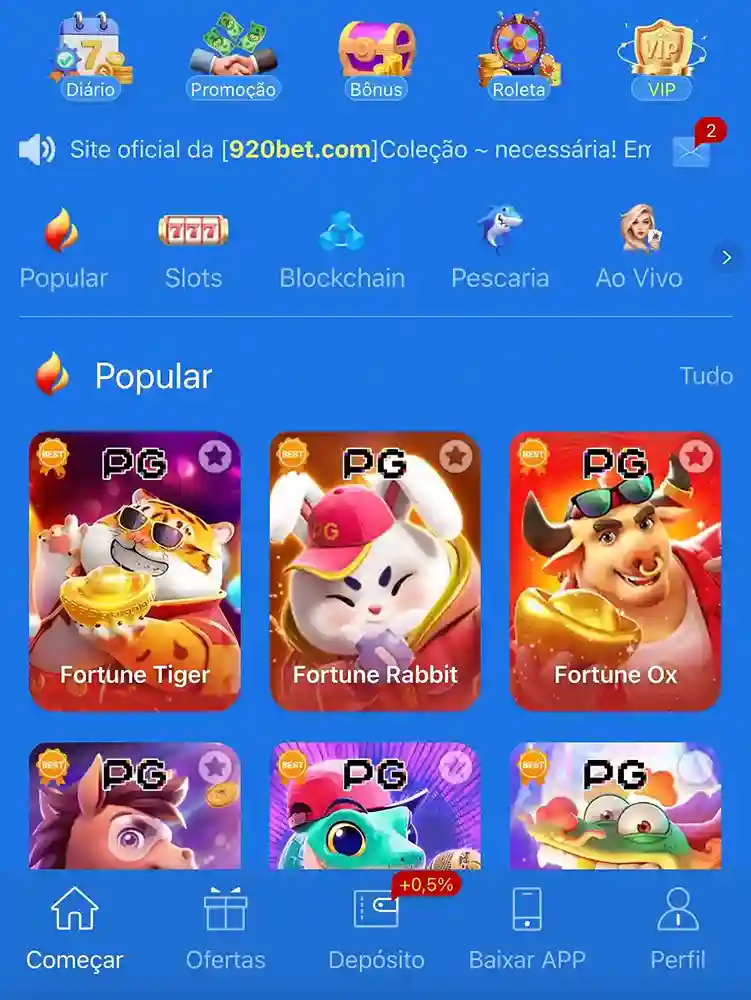Show more categories with the right arrow

point(726,258)
